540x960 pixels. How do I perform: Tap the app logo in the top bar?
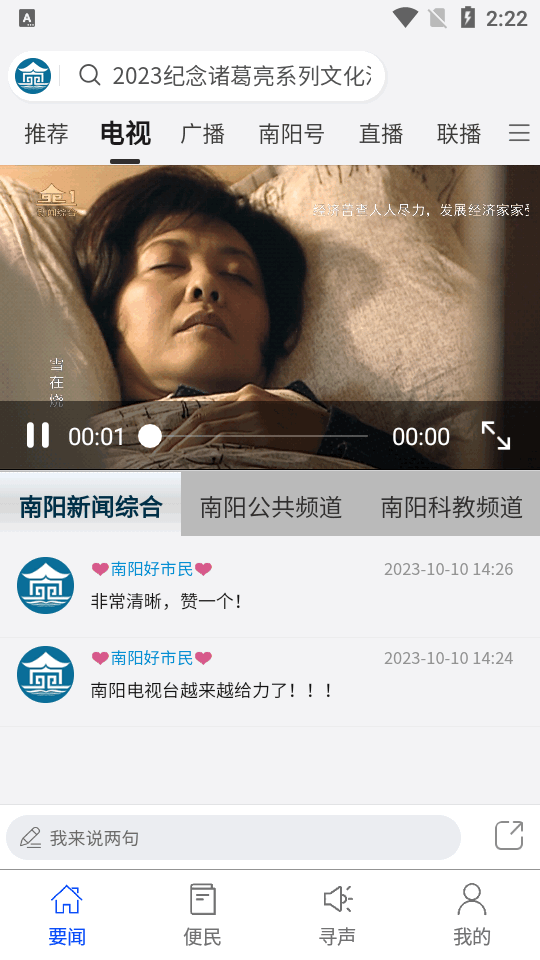[33, 76]
